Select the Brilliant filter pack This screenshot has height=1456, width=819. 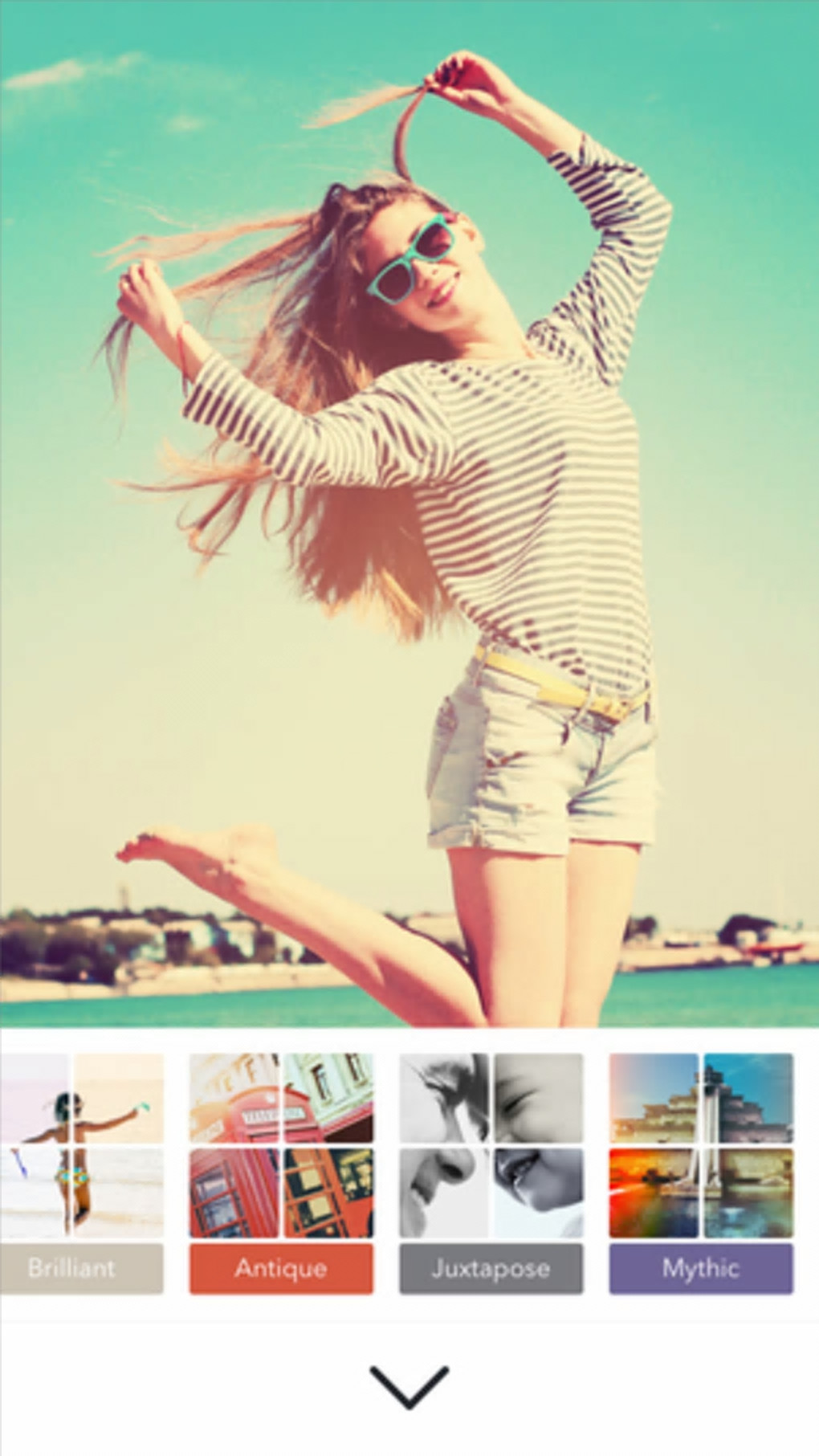(x=80, y=1173)
